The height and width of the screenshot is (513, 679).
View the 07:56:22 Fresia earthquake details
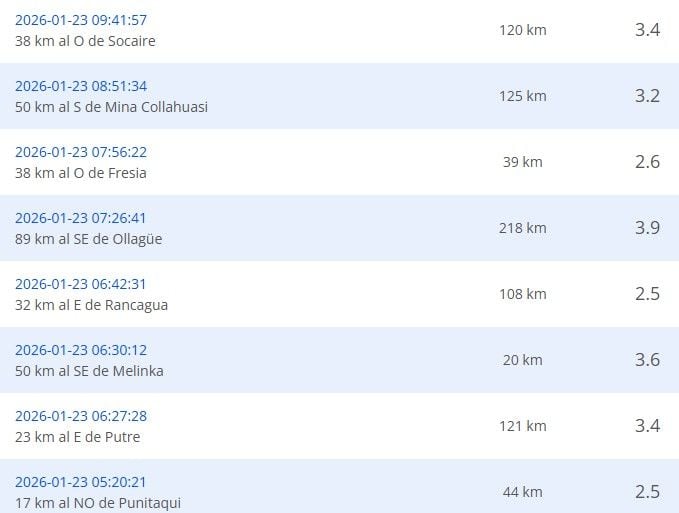click(81, 152)
